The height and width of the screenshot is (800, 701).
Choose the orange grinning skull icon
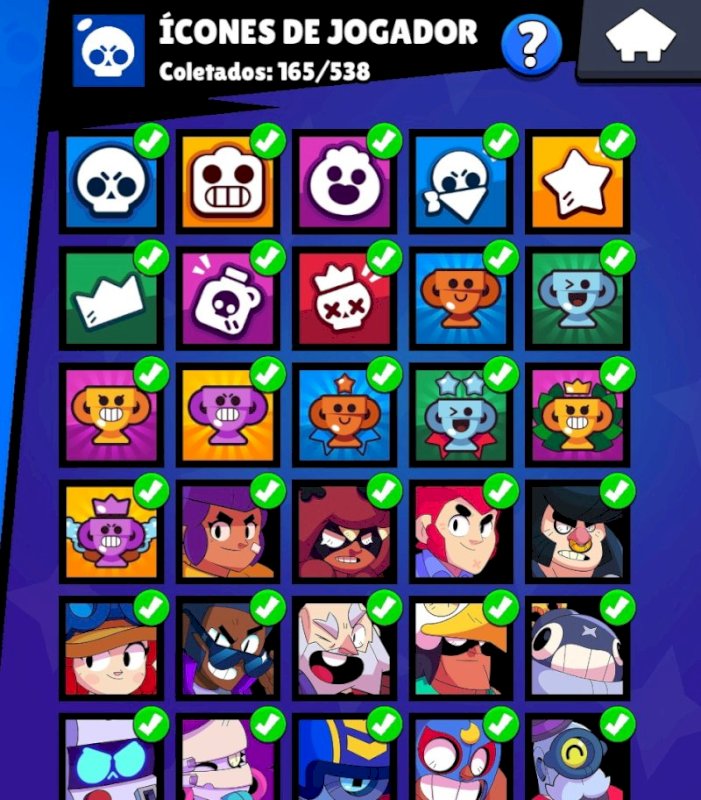pyautogui.click(x=228, y=181)
